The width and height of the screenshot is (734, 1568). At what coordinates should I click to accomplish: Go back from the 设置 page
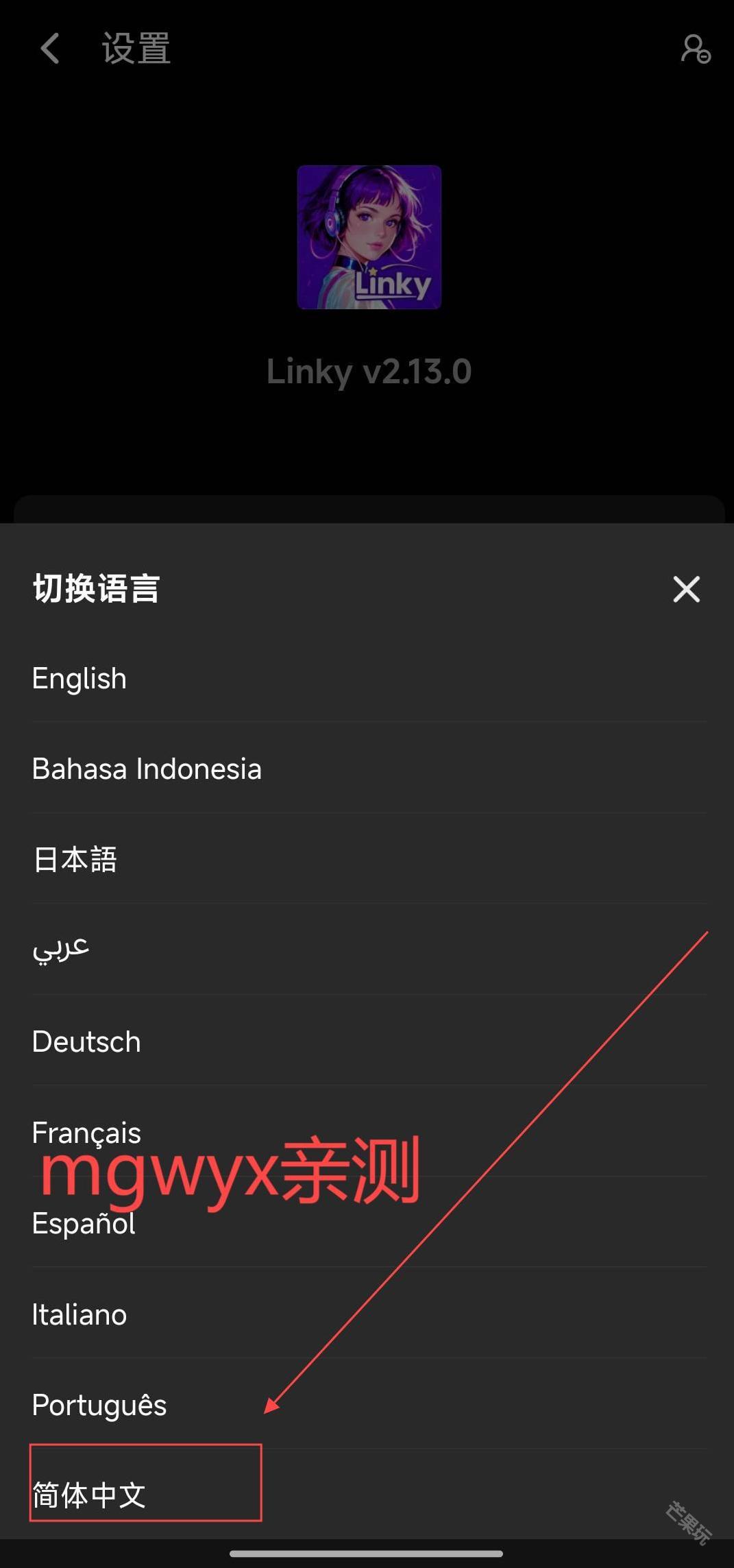[49, 49]
